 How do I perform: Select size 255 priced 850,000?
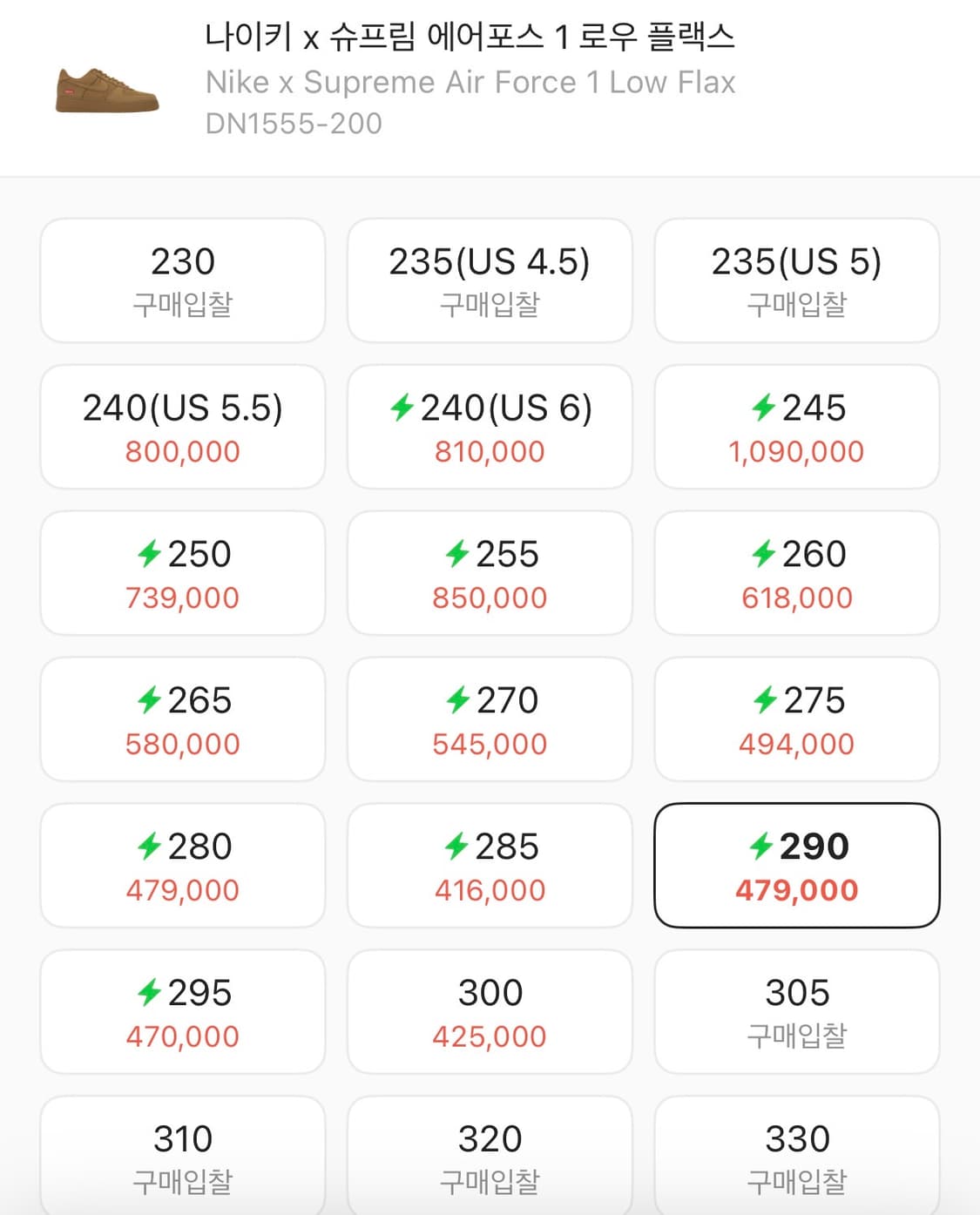tap(490, 572)
